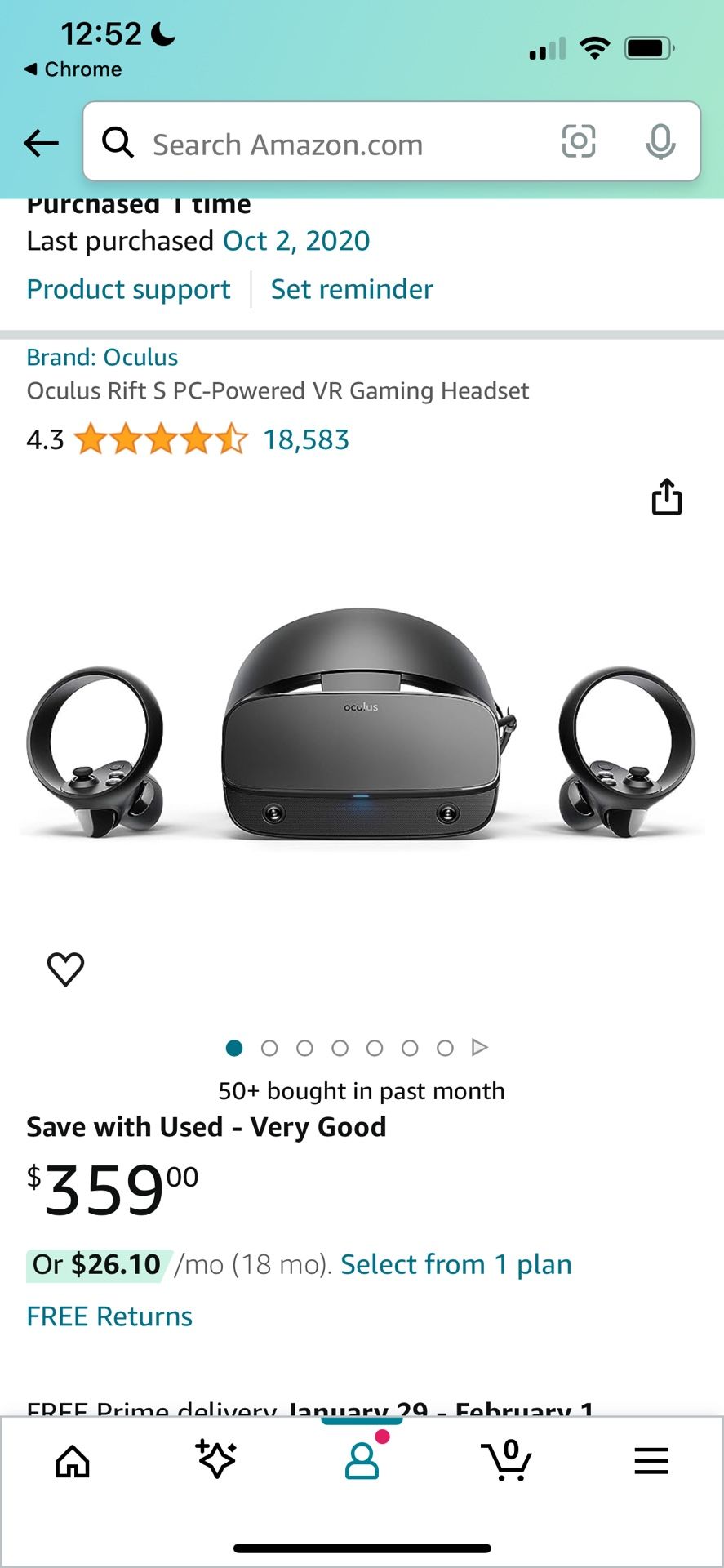Open the Oct 2, 2020 purchase link
724x1568 pixels.
296,241
